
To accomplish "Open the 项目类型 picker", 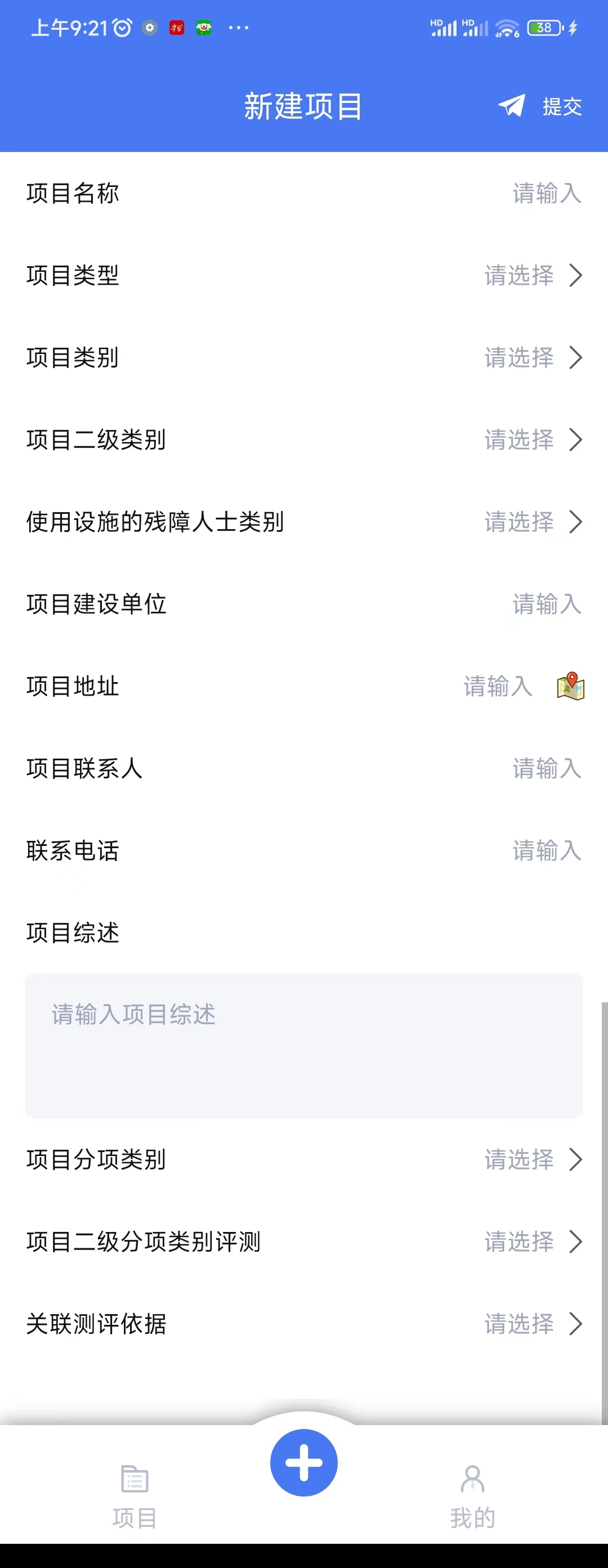I will coord(532,275).
